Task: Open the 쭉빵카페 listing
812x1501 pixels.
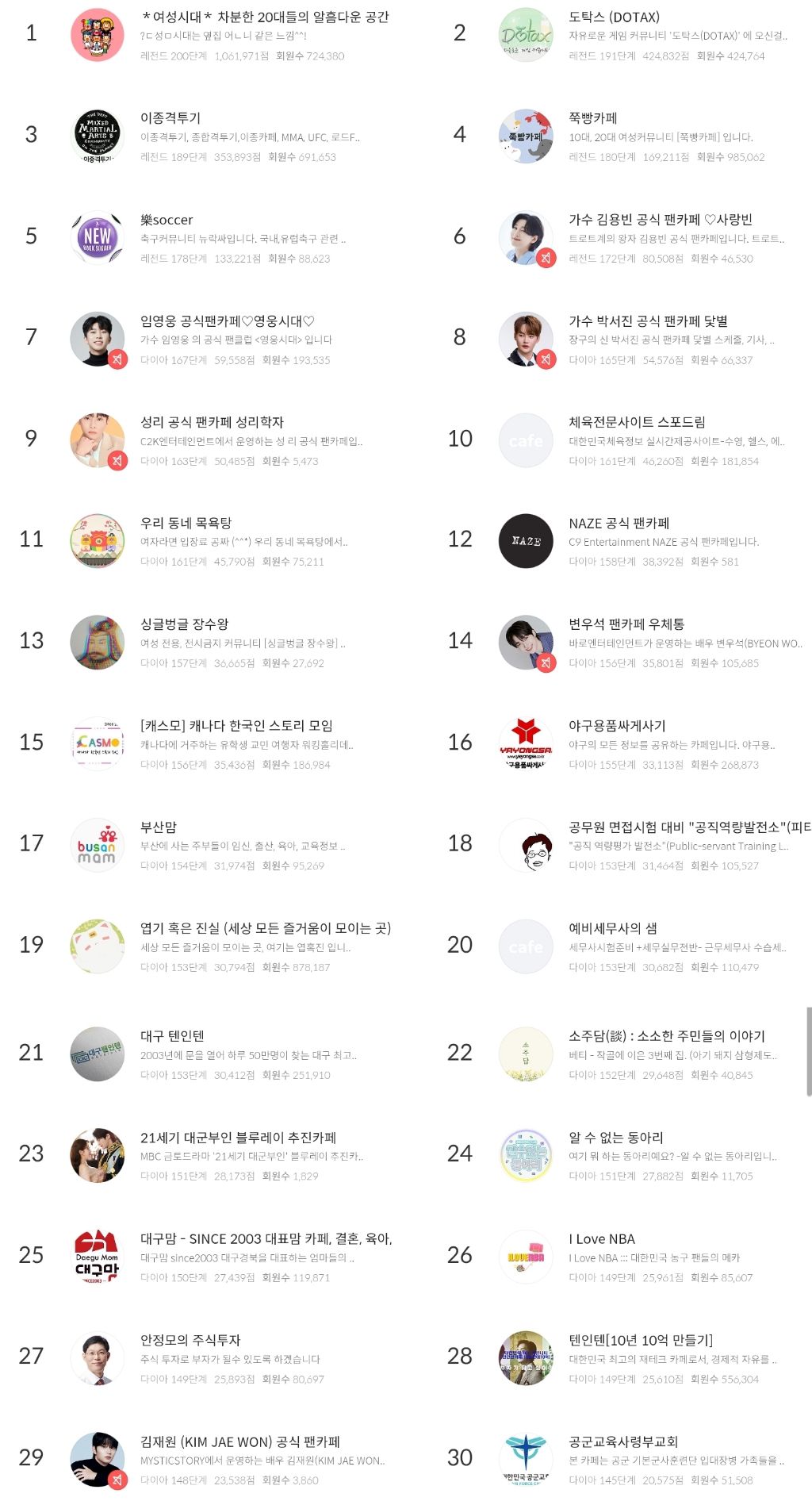Action: point(592,118)
